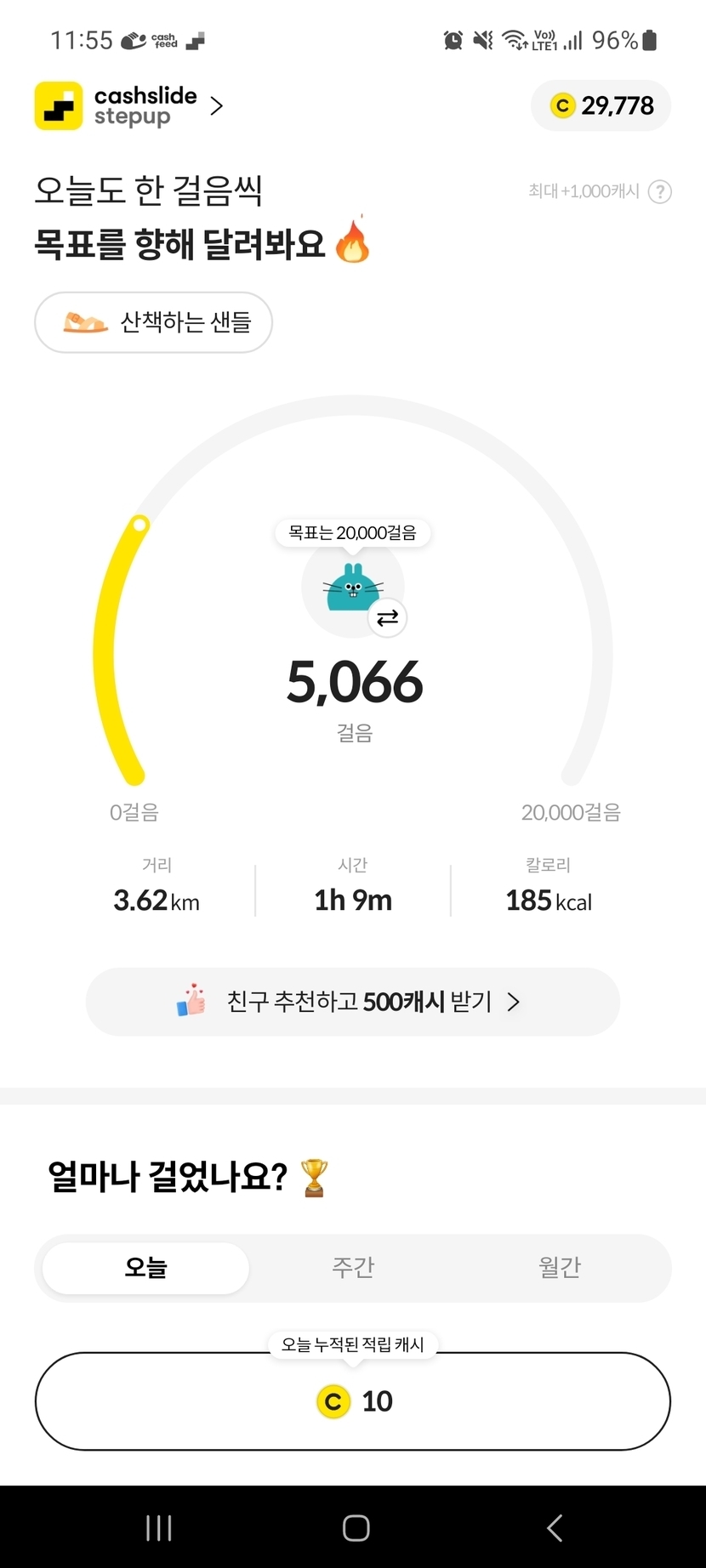Open the cashslide stepup header menu
The height and width of the screenshot is (1568, 706).
click(x=129, y=106)
